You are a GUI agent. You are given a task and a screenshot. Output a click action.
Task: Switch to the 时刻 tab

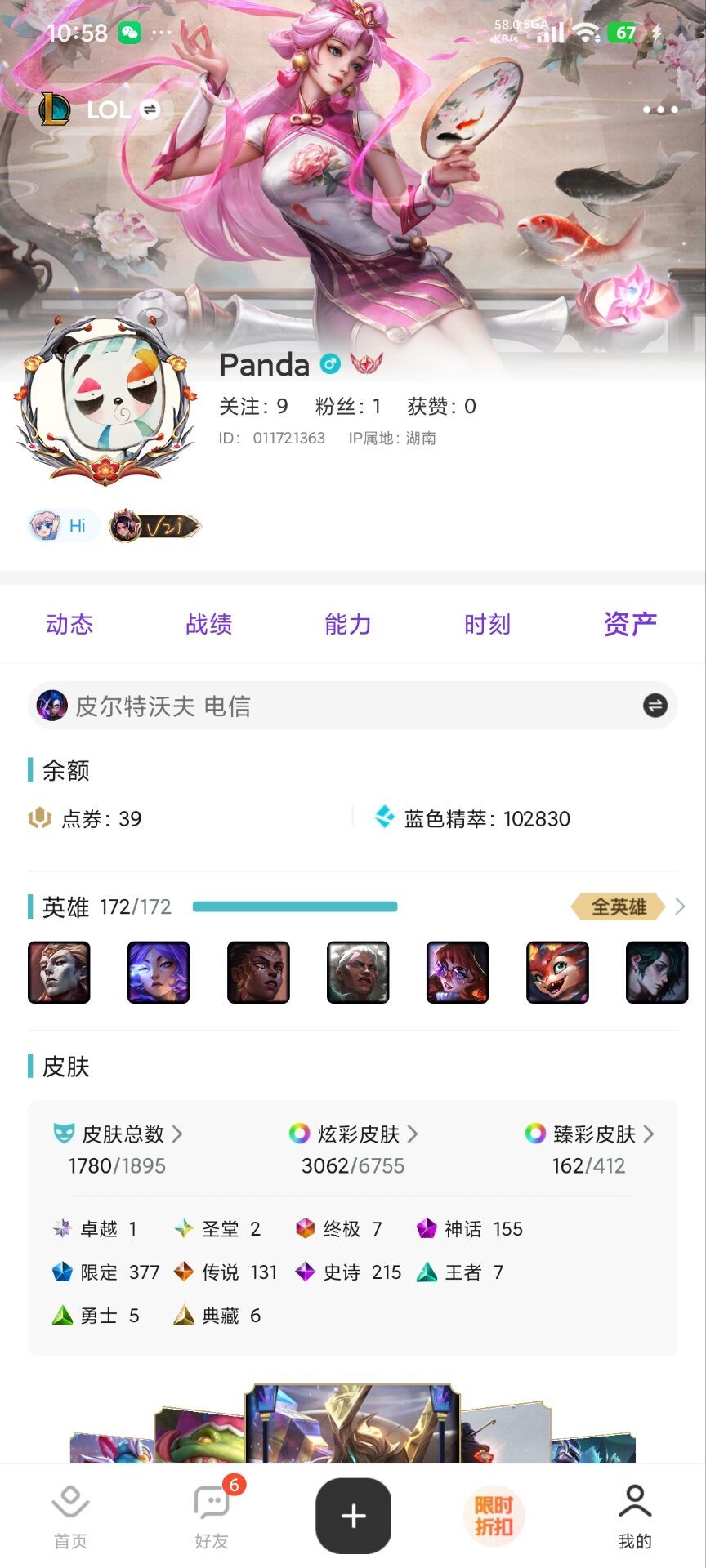488,625
